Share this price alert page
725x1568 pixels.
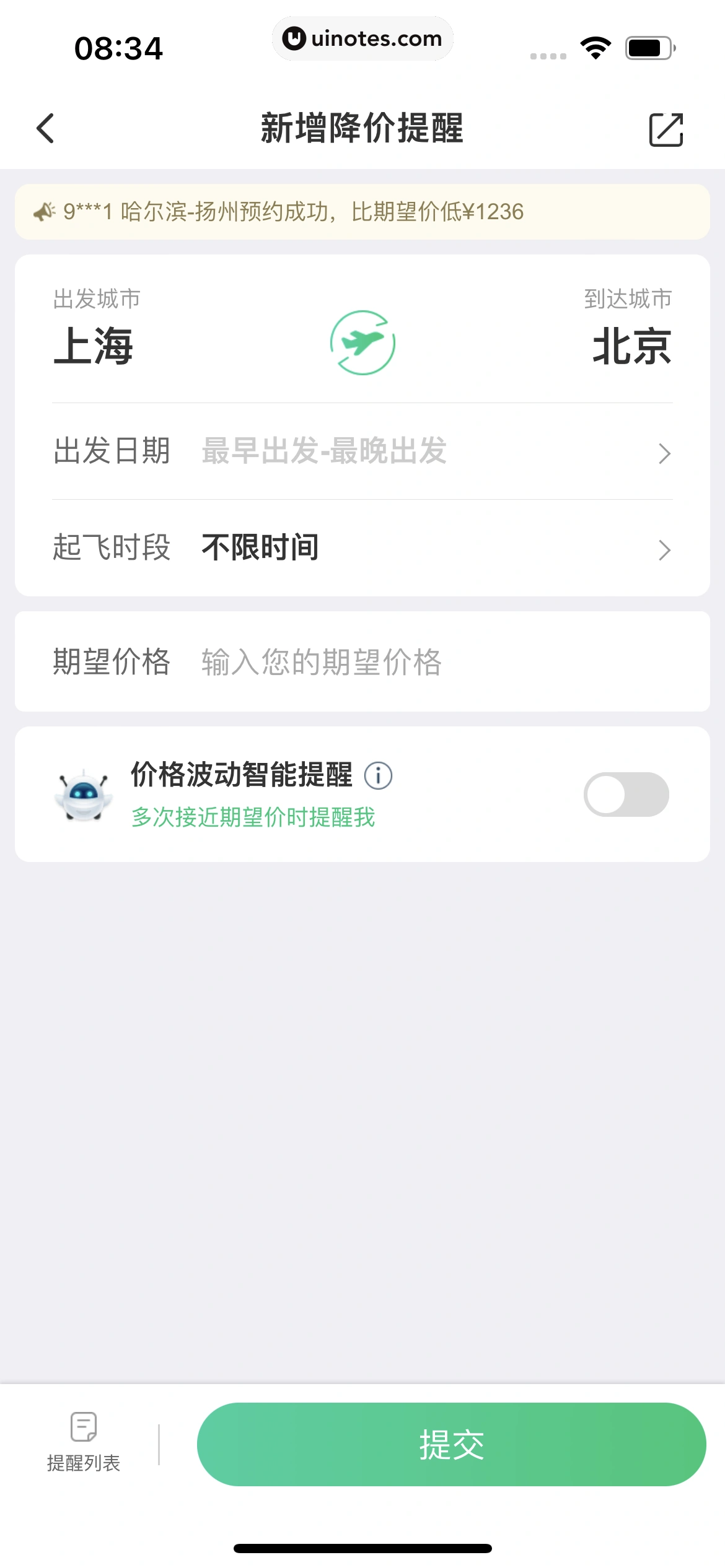(x=666, y=129)
